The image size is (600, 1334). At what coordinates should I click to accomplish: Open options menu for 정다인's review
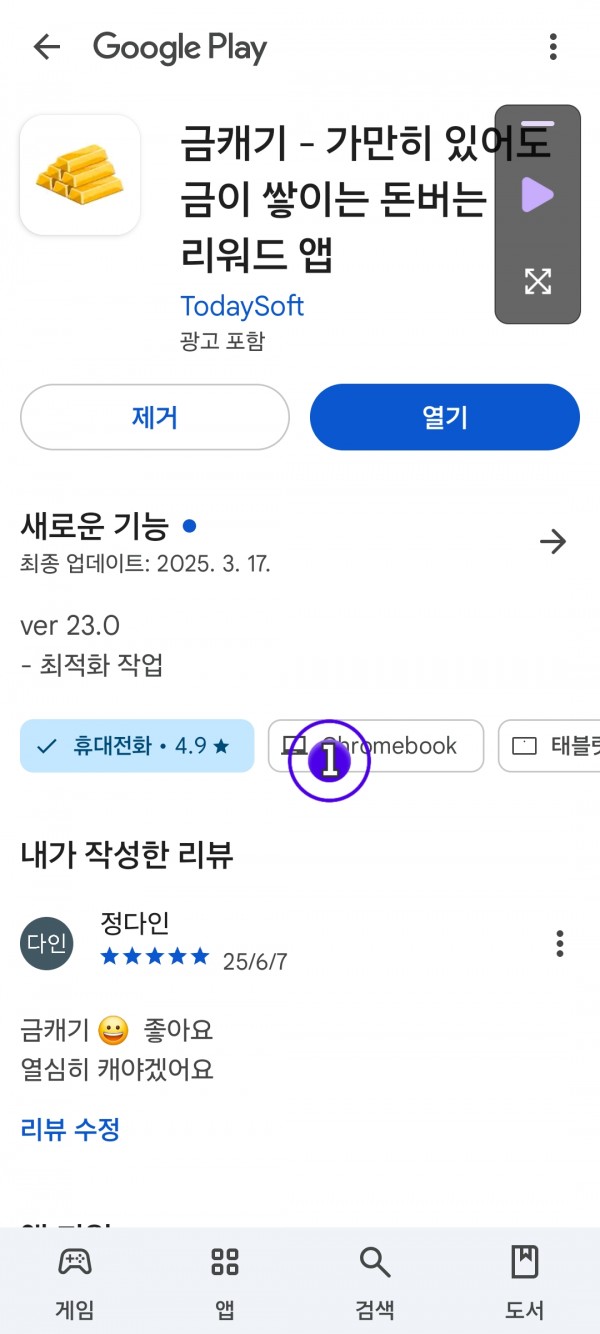pos(560,943)
